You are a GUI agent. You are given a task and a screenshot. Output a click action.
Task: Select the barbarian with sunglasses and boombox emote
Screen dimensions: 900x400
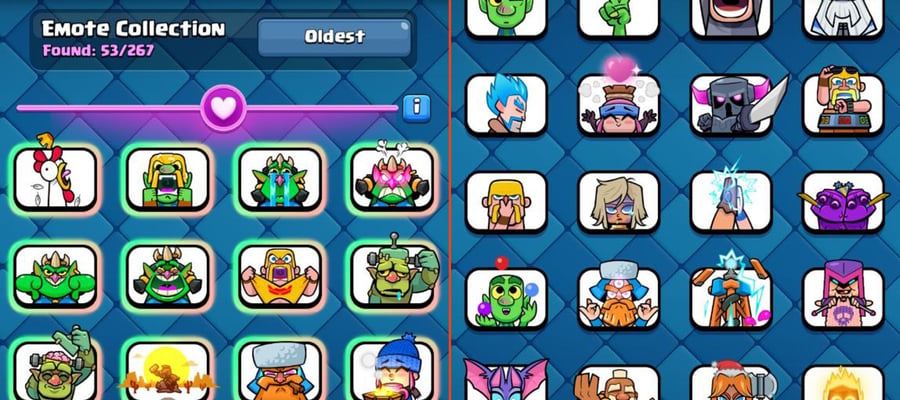point(843,105)
